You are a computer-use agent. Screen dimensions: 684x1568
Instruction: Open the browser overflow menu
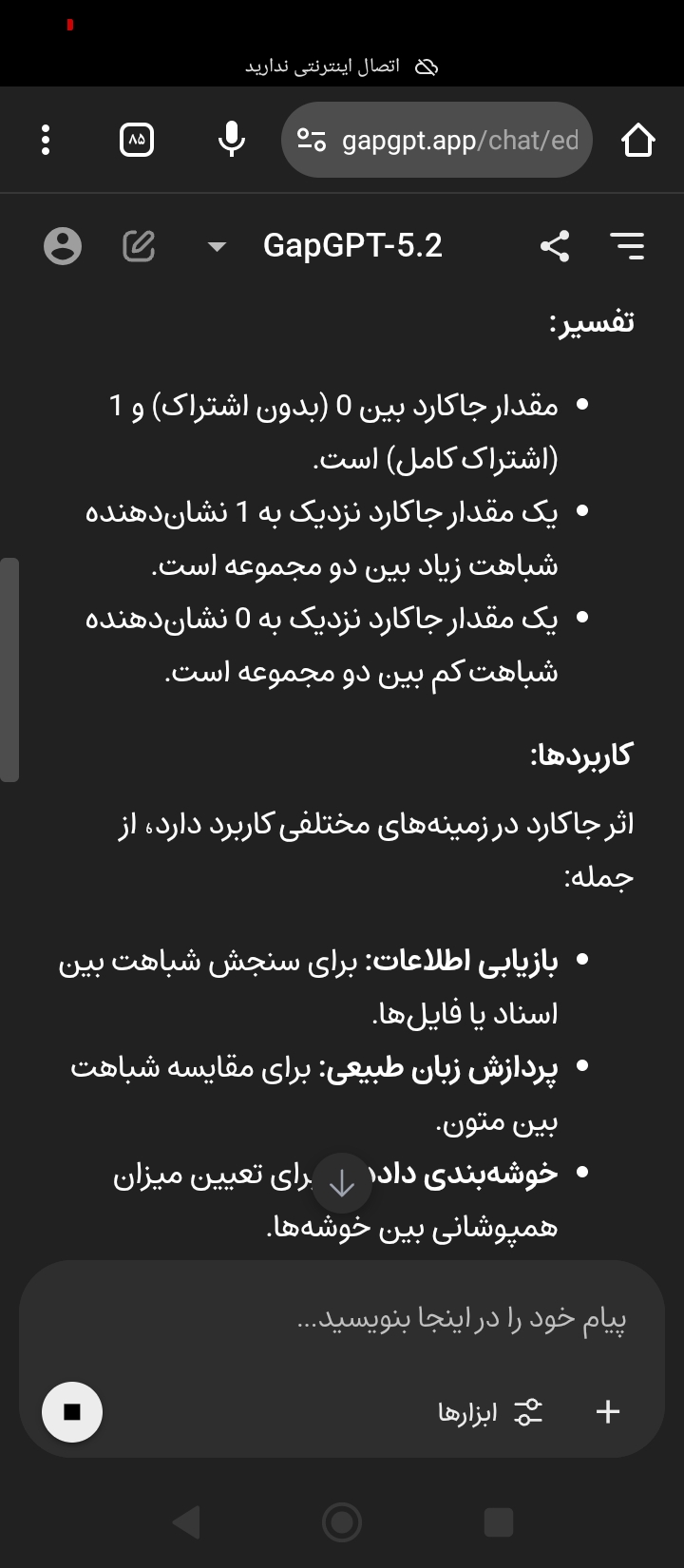click(x=46, y=140)
